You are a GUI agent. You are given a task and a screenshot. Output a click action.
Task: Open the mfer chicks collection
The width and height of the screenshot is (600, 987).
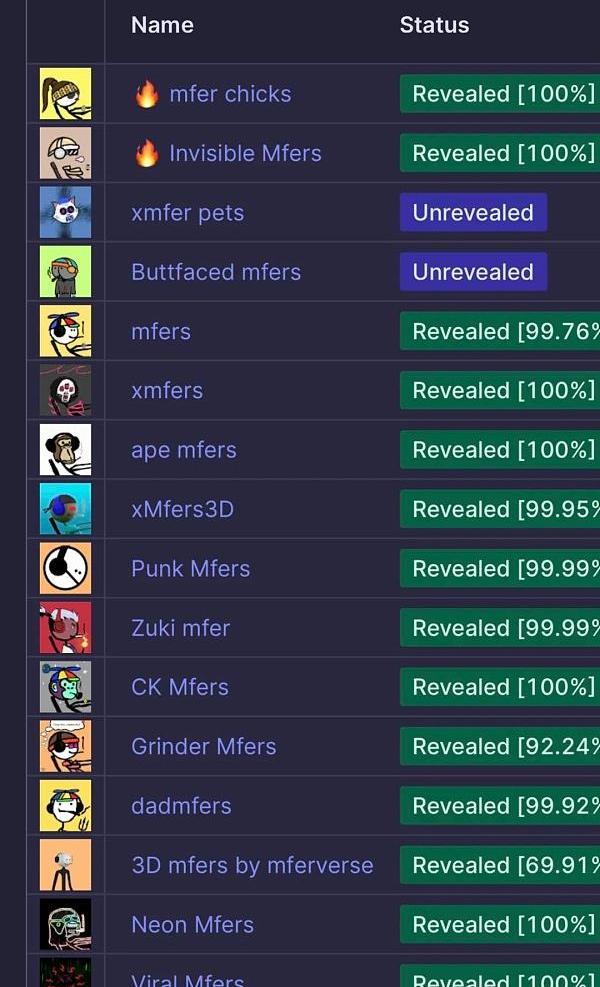[x=230, y=94]
